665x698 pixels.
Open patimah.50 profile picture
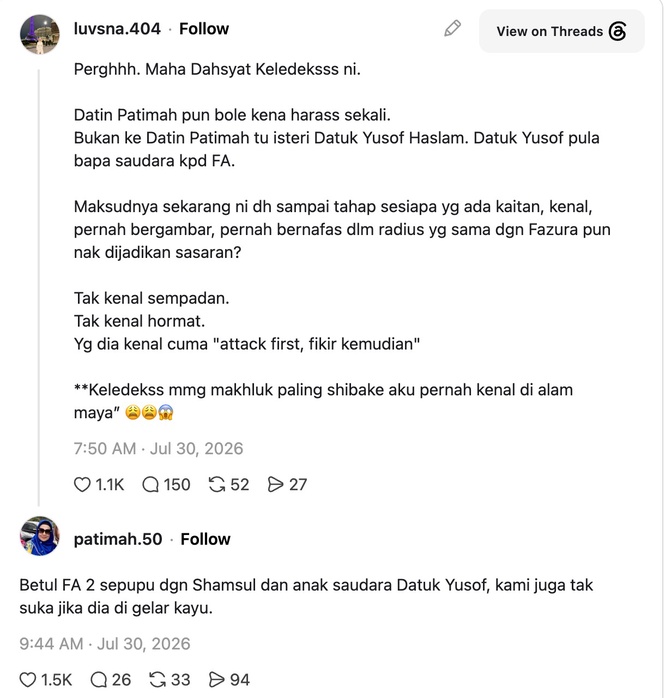(40, 536)
